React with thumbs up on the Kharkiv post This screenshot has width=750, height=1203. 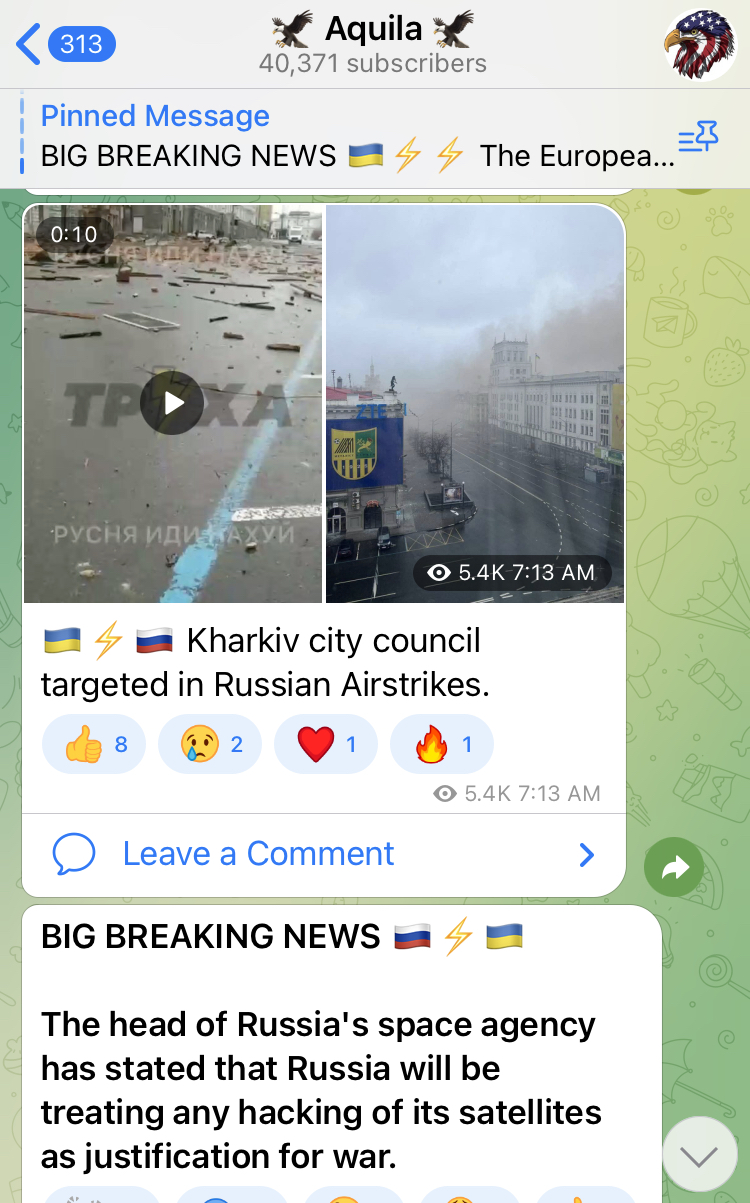[94, 744]
